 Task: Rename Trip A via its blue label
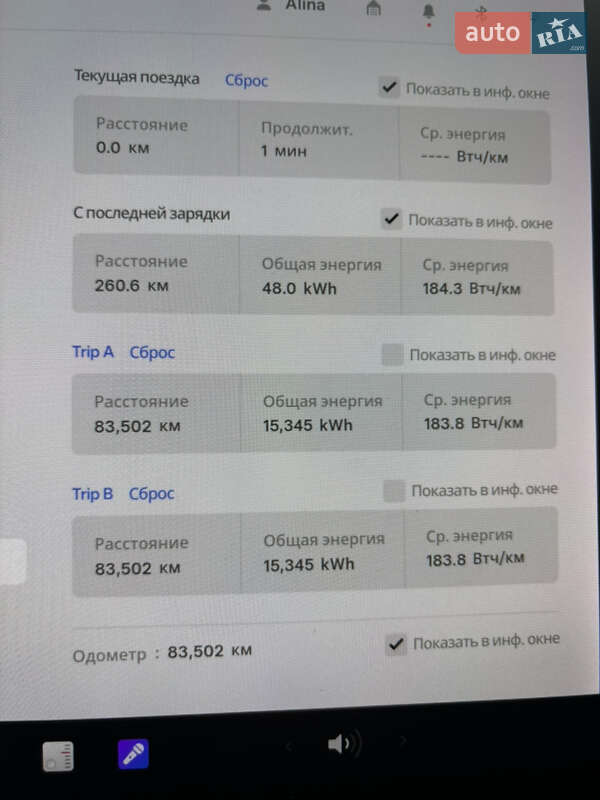[93, 352]
